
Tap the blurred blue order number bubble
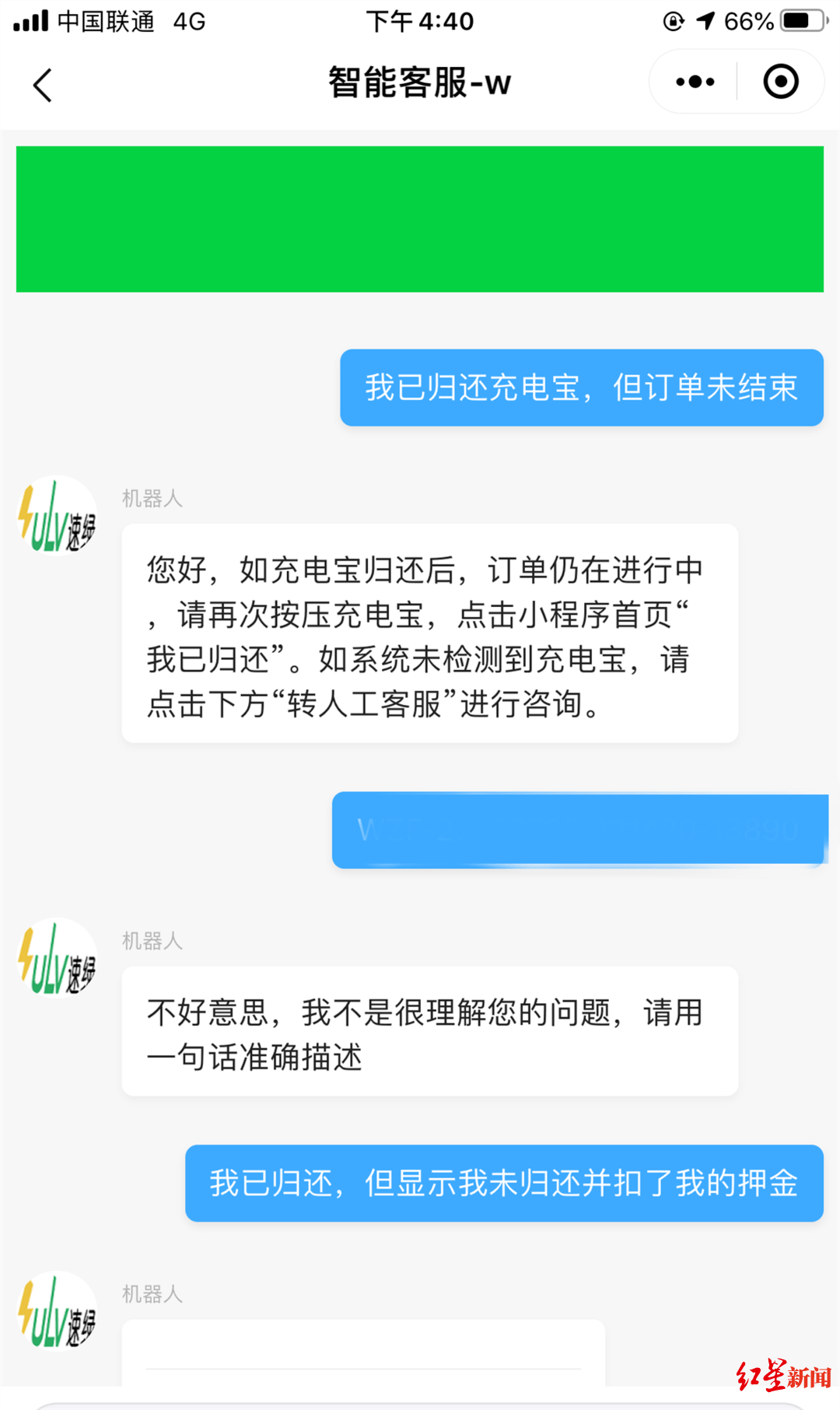pyautogui.click(x=579, y=831)
